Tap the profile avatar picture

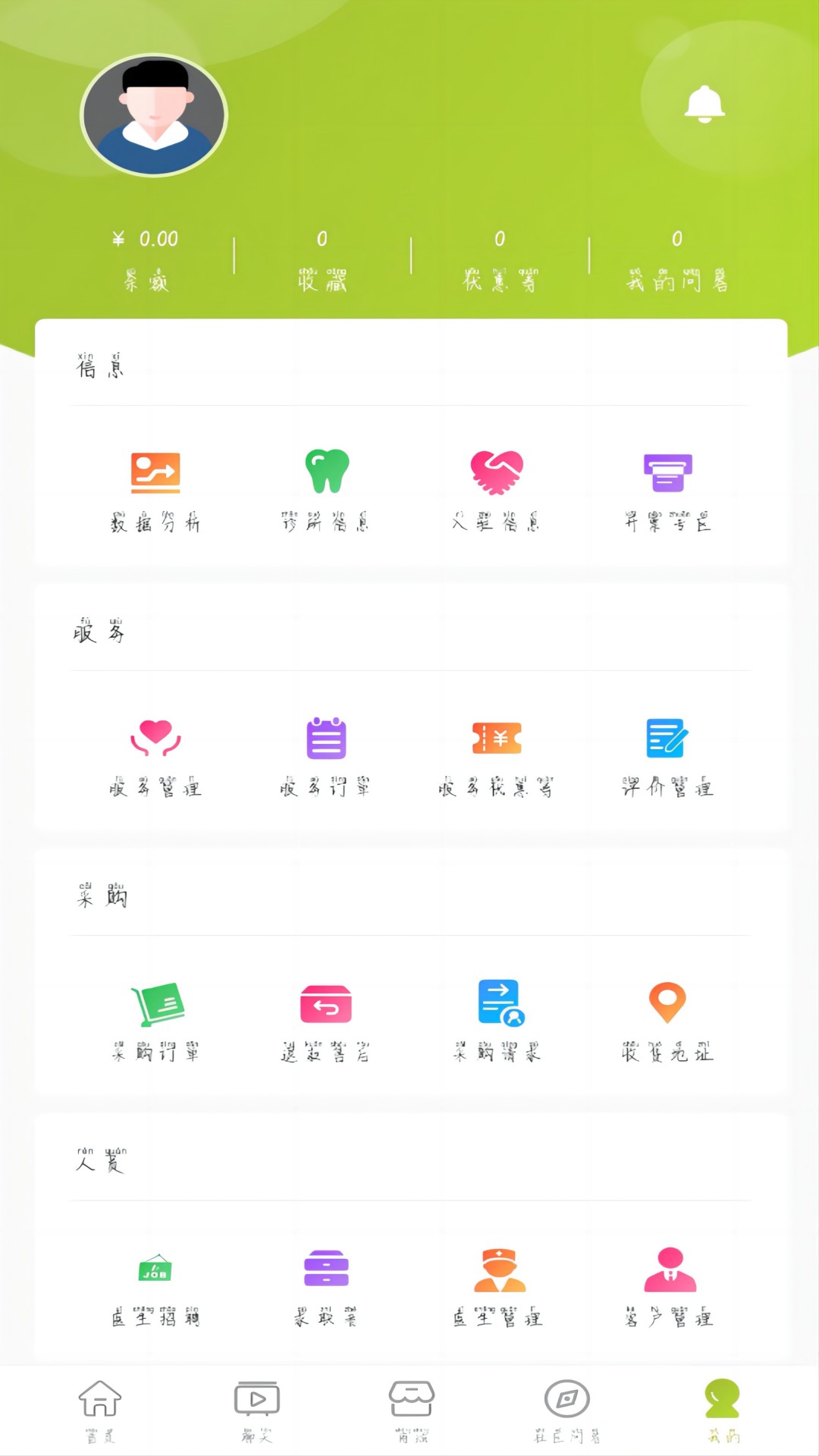click(154, 115)
